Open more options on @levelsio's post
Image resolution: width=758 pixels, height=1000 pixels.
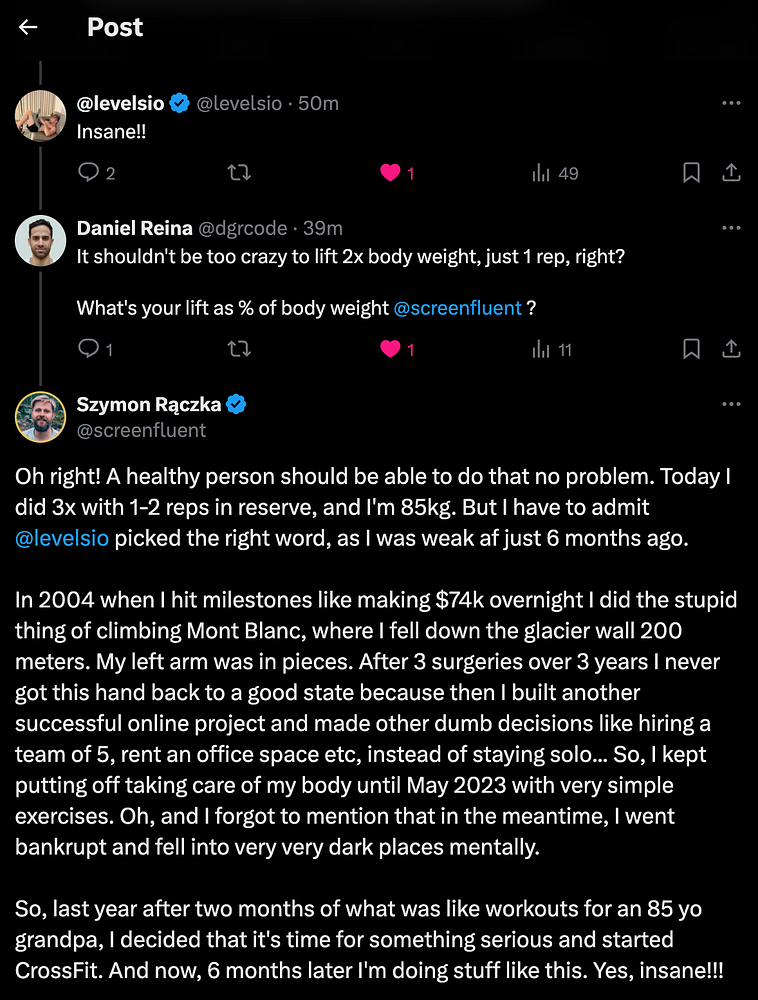731,103
